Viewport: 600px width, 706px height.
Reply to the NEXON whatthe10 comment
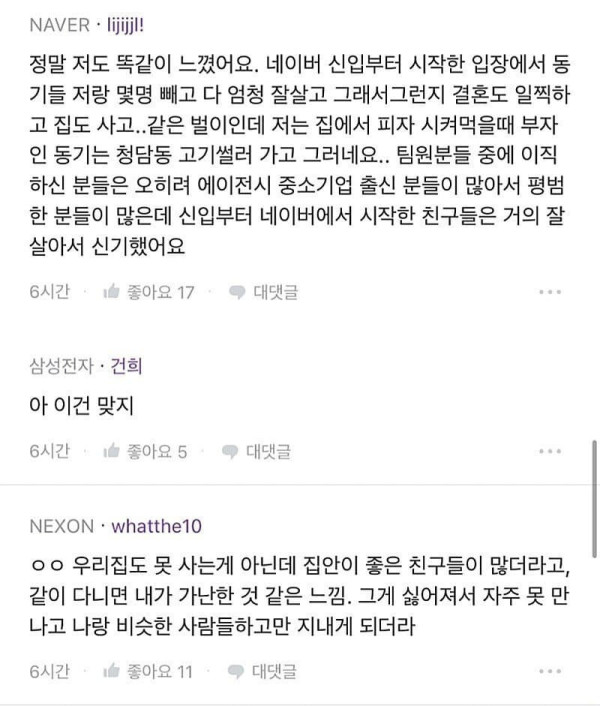[263, 669]
